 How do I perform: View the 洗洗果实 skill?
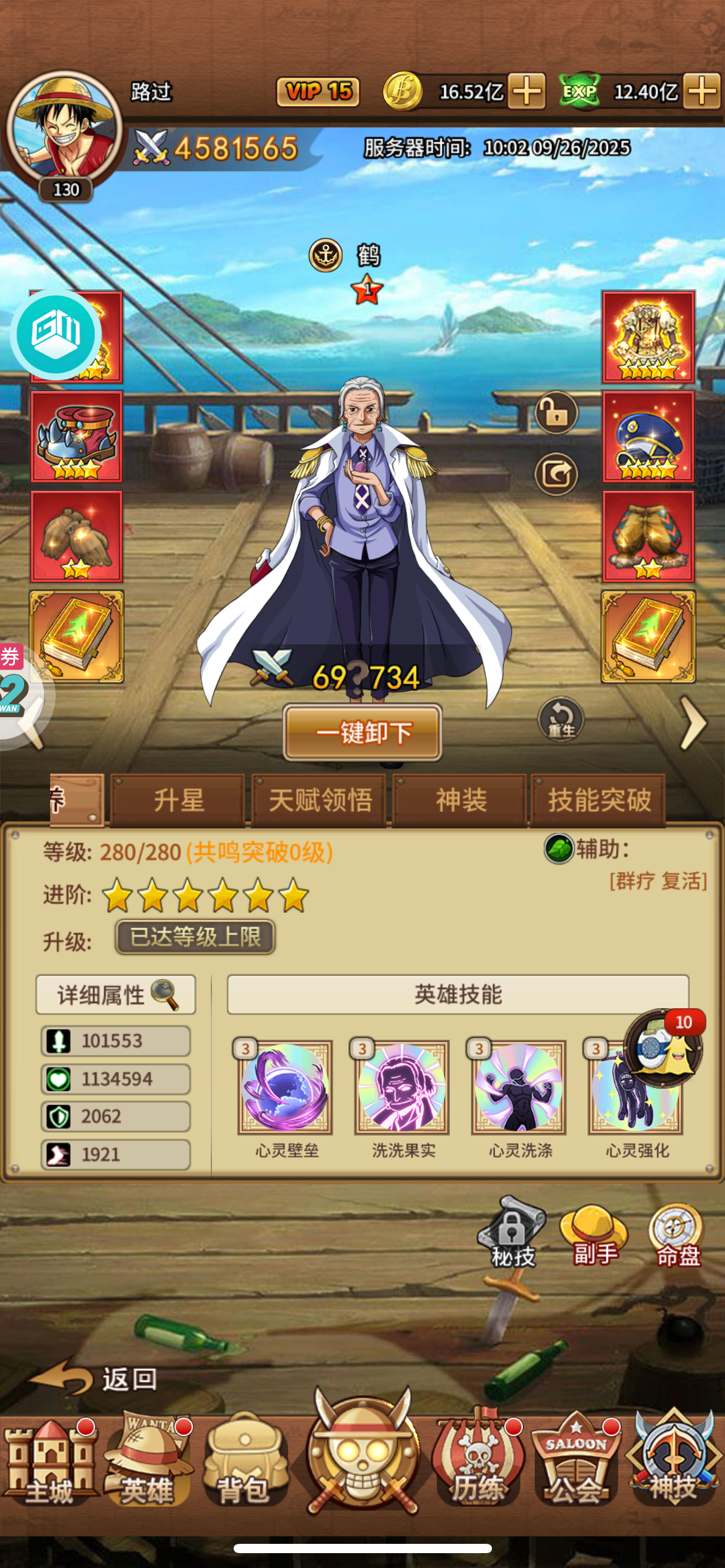[x=402, y=1087]
